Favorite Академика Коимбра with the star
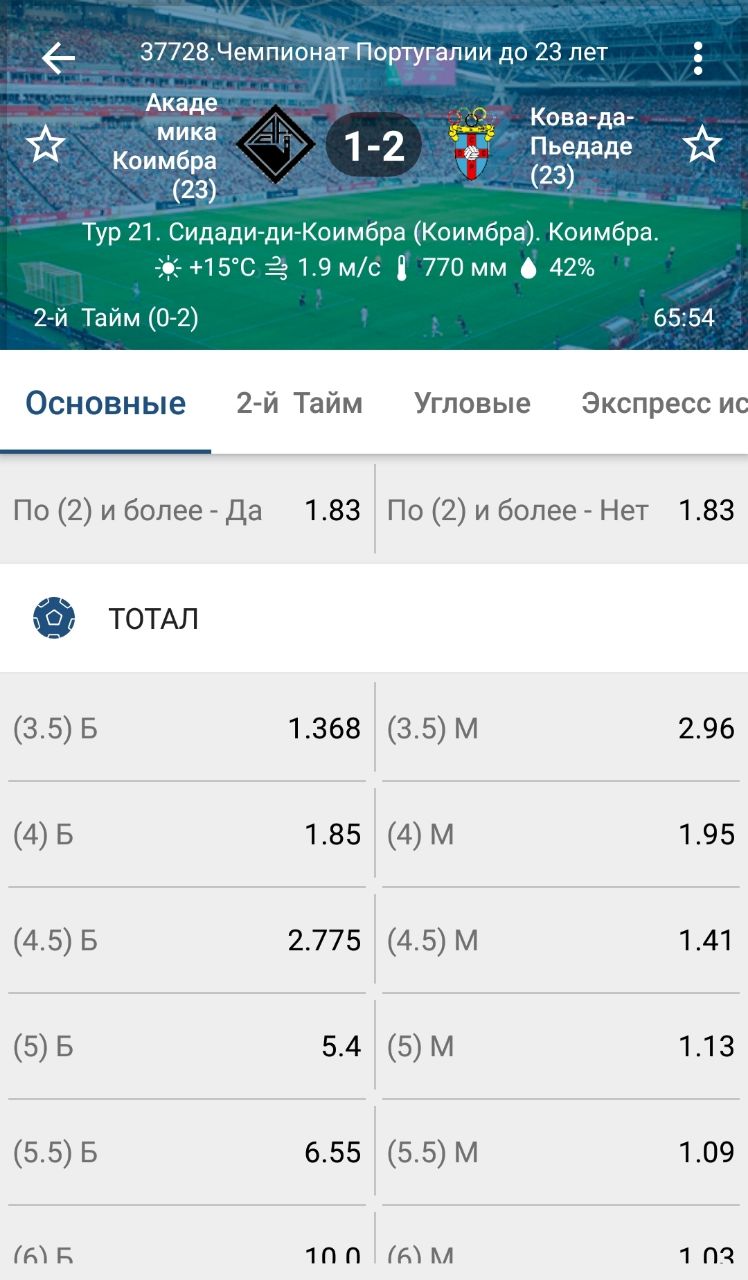Image resolution: width=748 pixels, height=1280 pixels. tap(45, 146)
